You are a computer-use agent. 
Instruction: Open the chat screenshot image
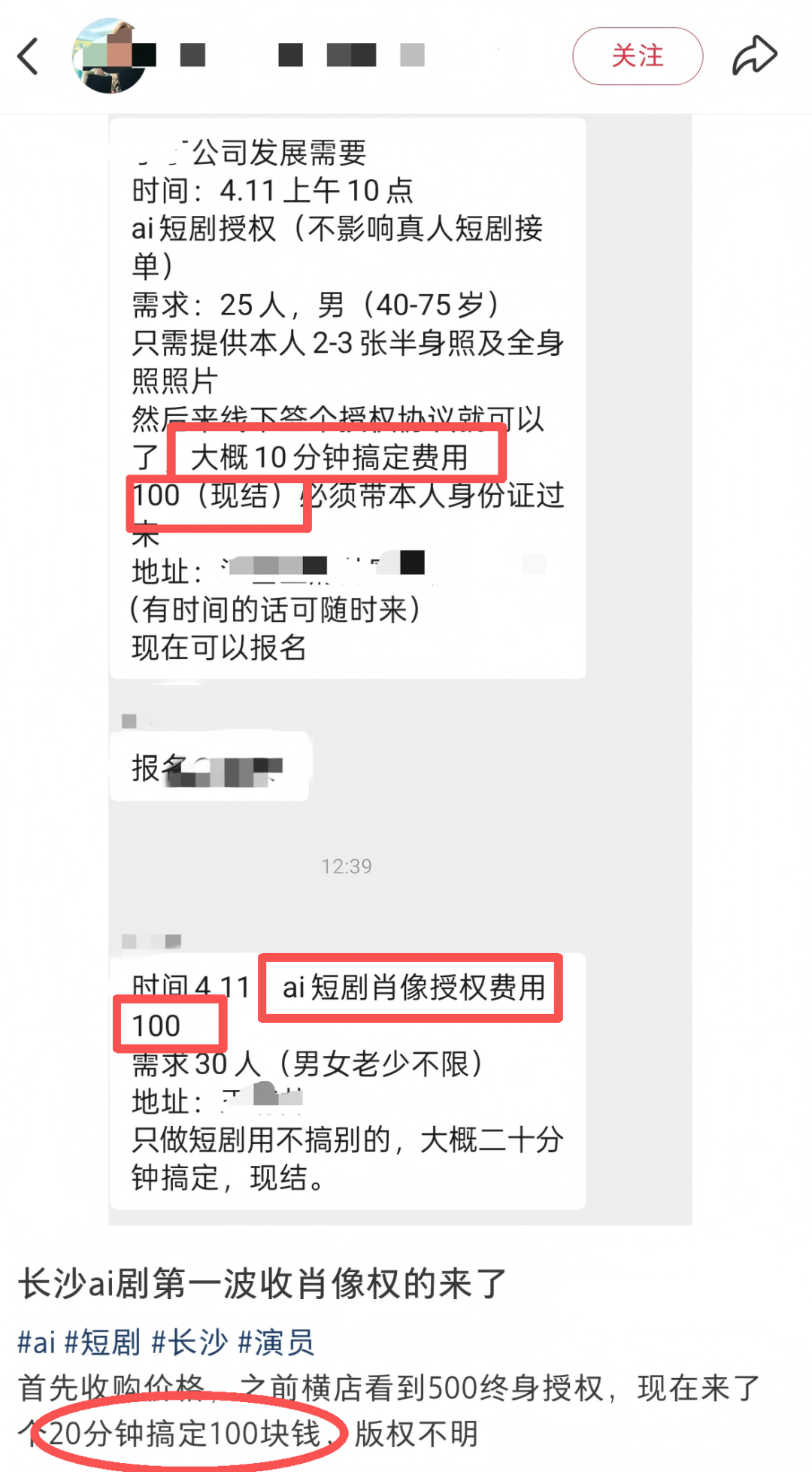point(400,669)
